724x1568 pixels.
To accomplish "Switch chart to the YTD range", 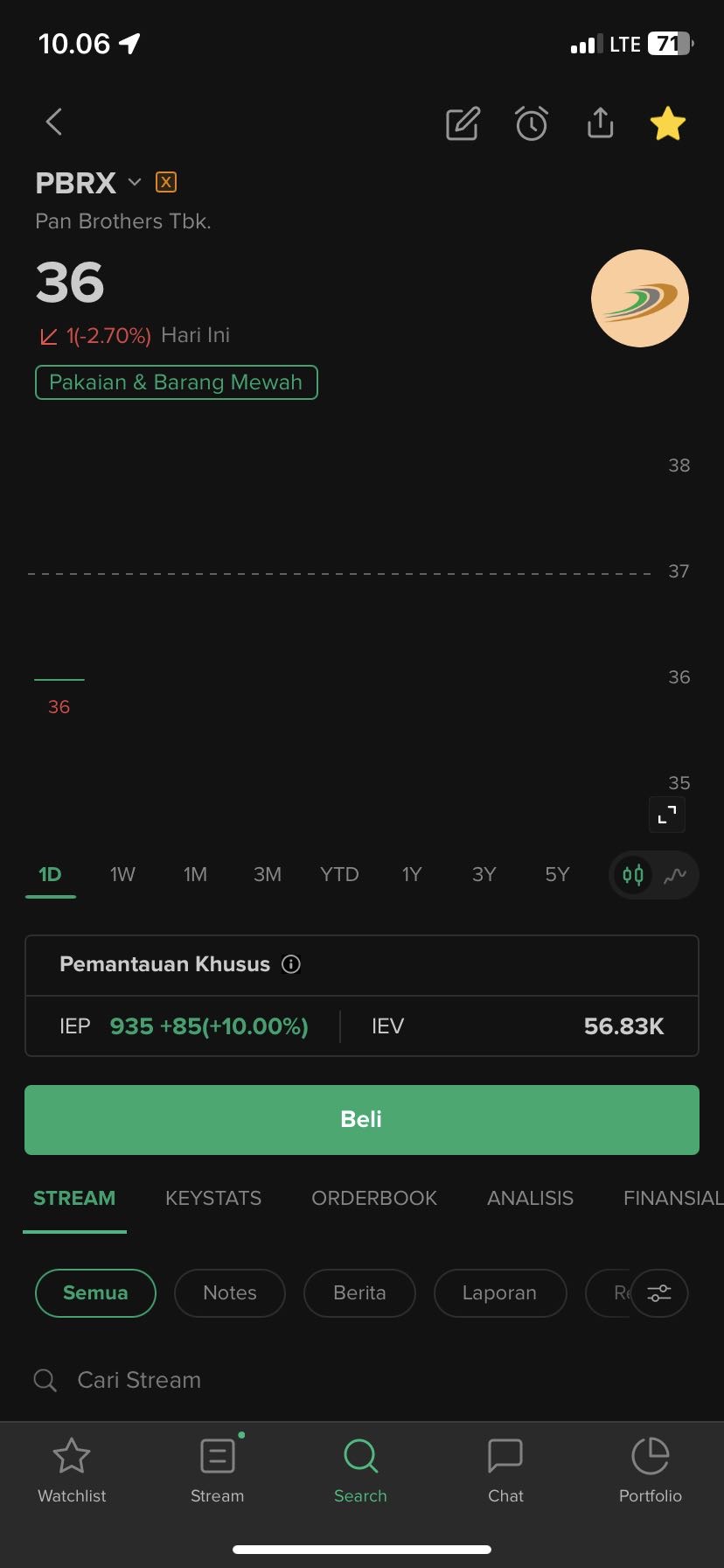I will click(339, 874).
